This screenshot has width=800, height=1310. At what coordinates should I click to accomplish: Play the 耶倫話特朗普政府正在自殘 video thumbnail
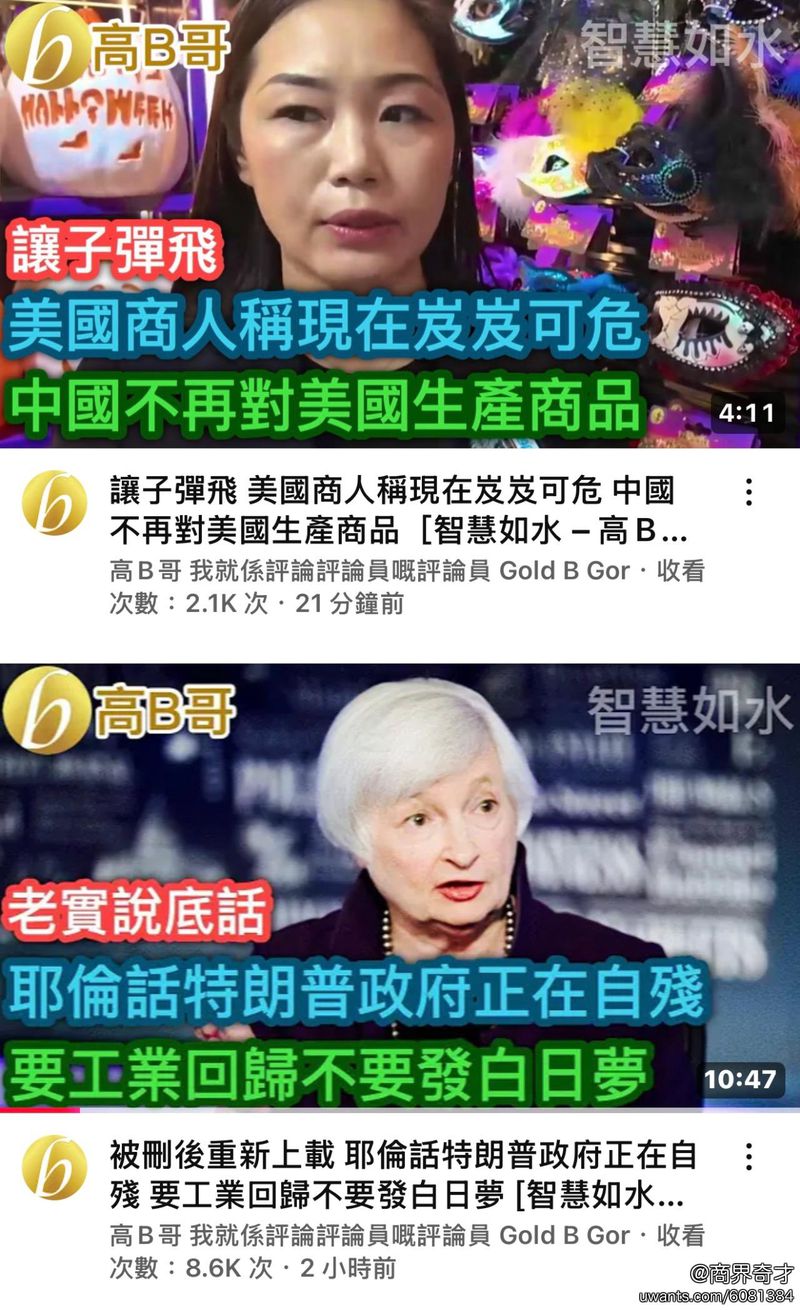point(400,885)
